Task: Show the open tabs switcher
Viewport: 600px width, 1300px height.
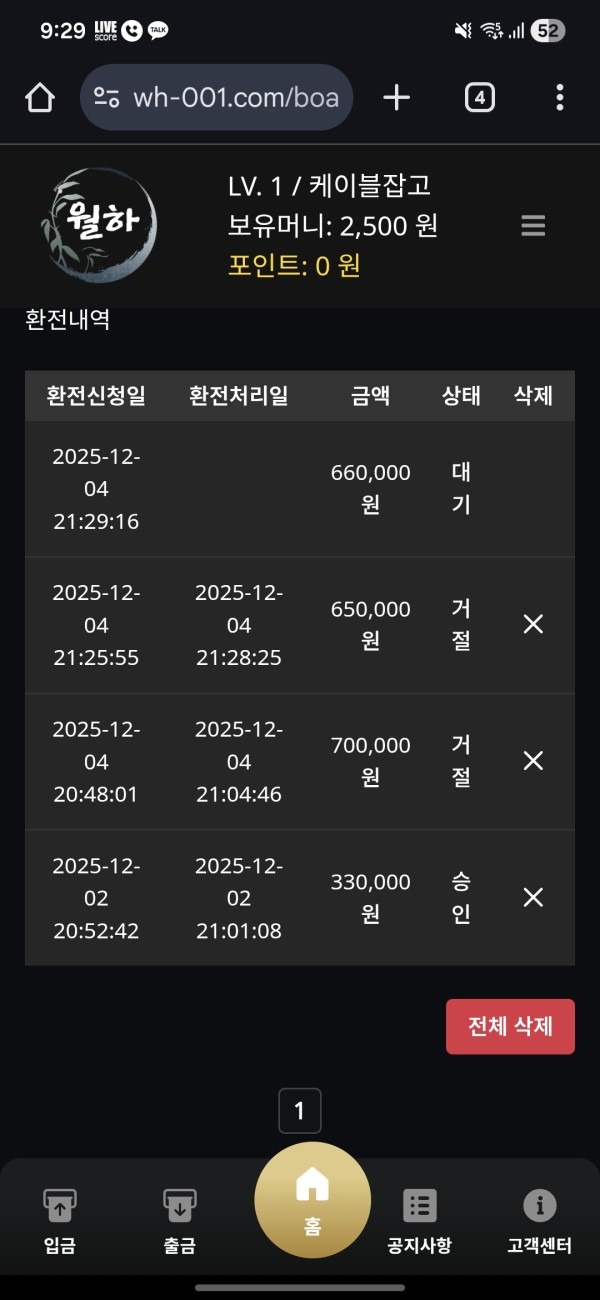Action: click(x=480, y=98)
